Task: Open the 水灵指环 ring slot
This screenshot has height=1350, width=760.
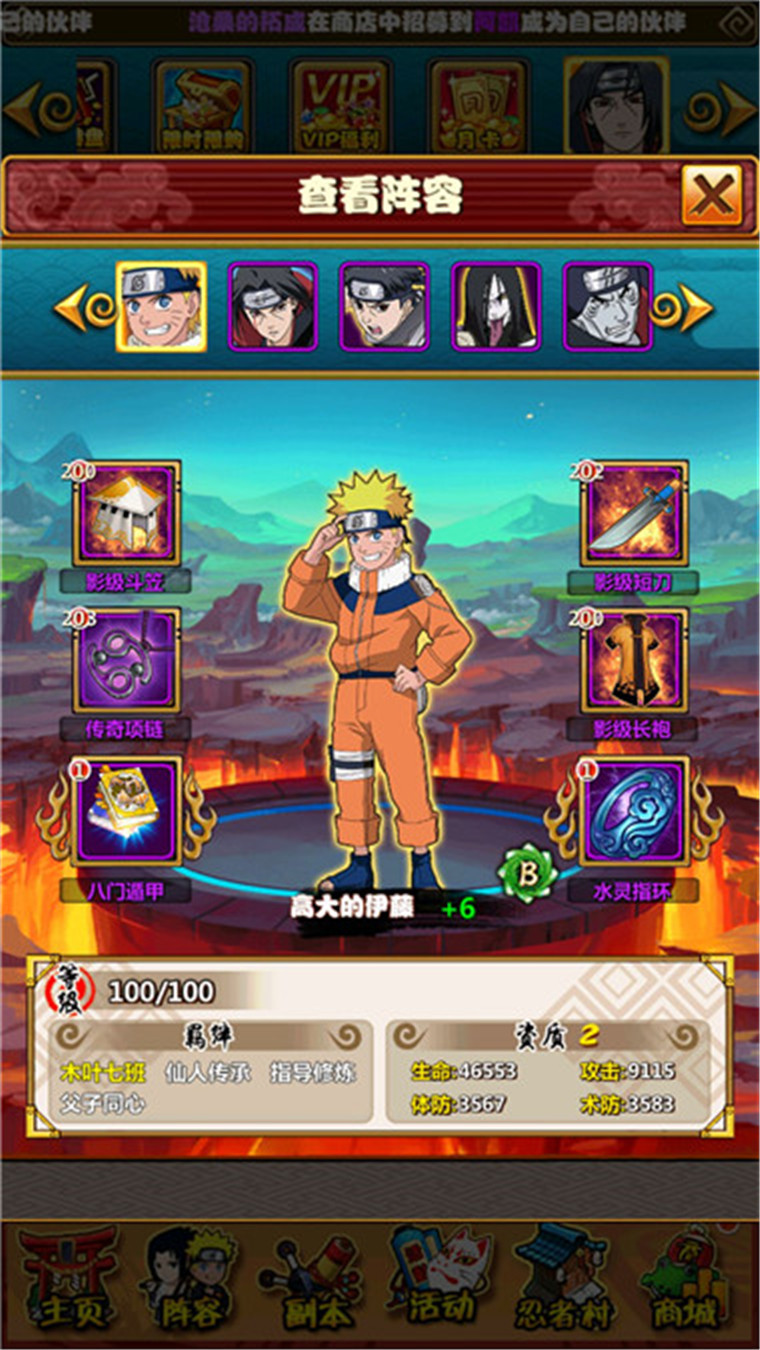Action: click(x=634, y=810)
